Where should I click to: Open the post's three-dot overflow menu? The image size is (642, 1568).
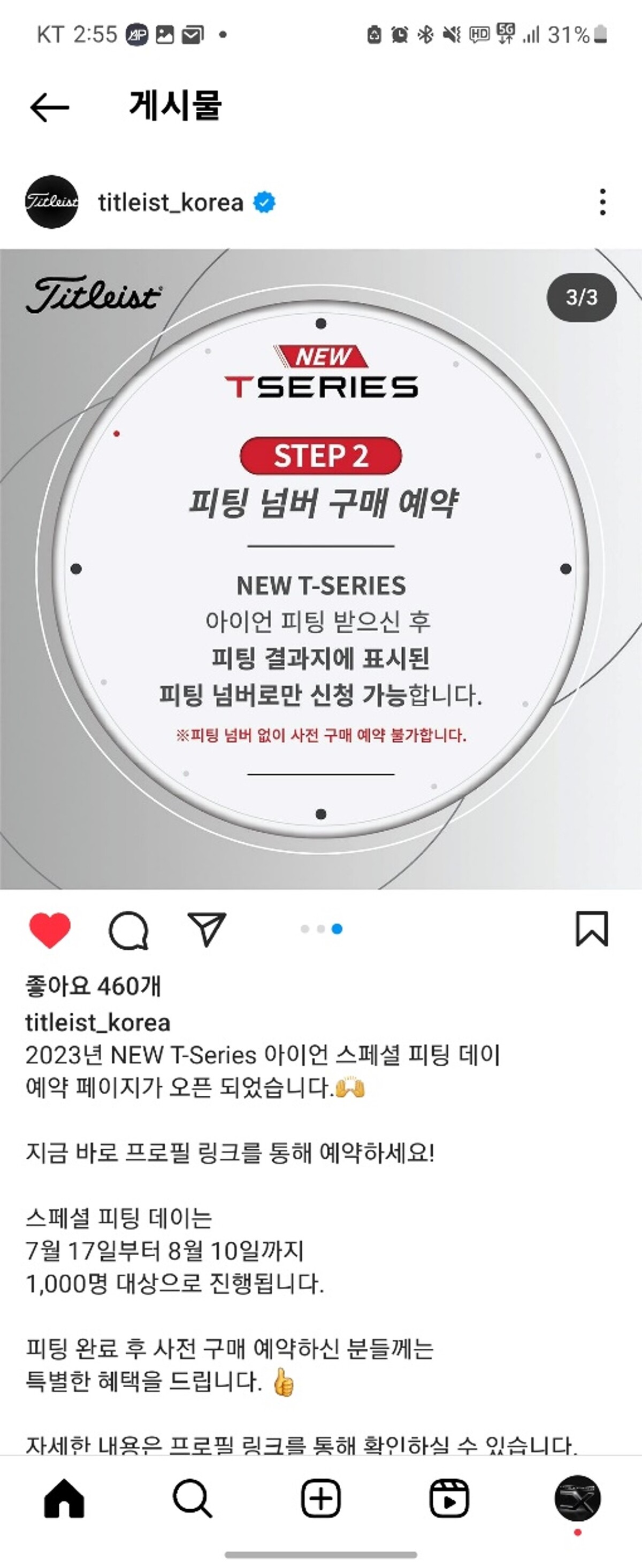tap(602, 202)
